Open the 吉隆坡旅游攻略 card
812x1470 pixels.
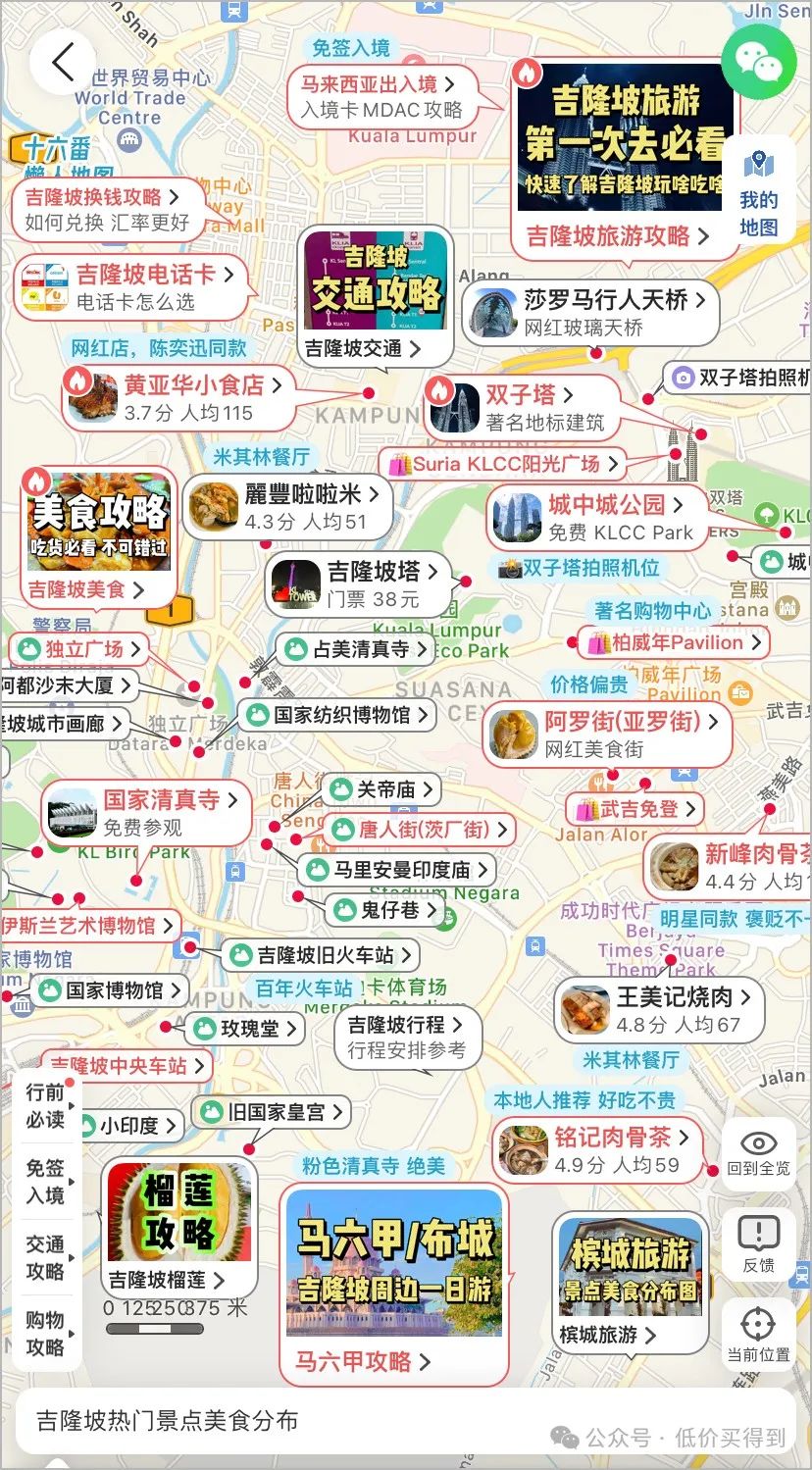(x=624, y=155)
